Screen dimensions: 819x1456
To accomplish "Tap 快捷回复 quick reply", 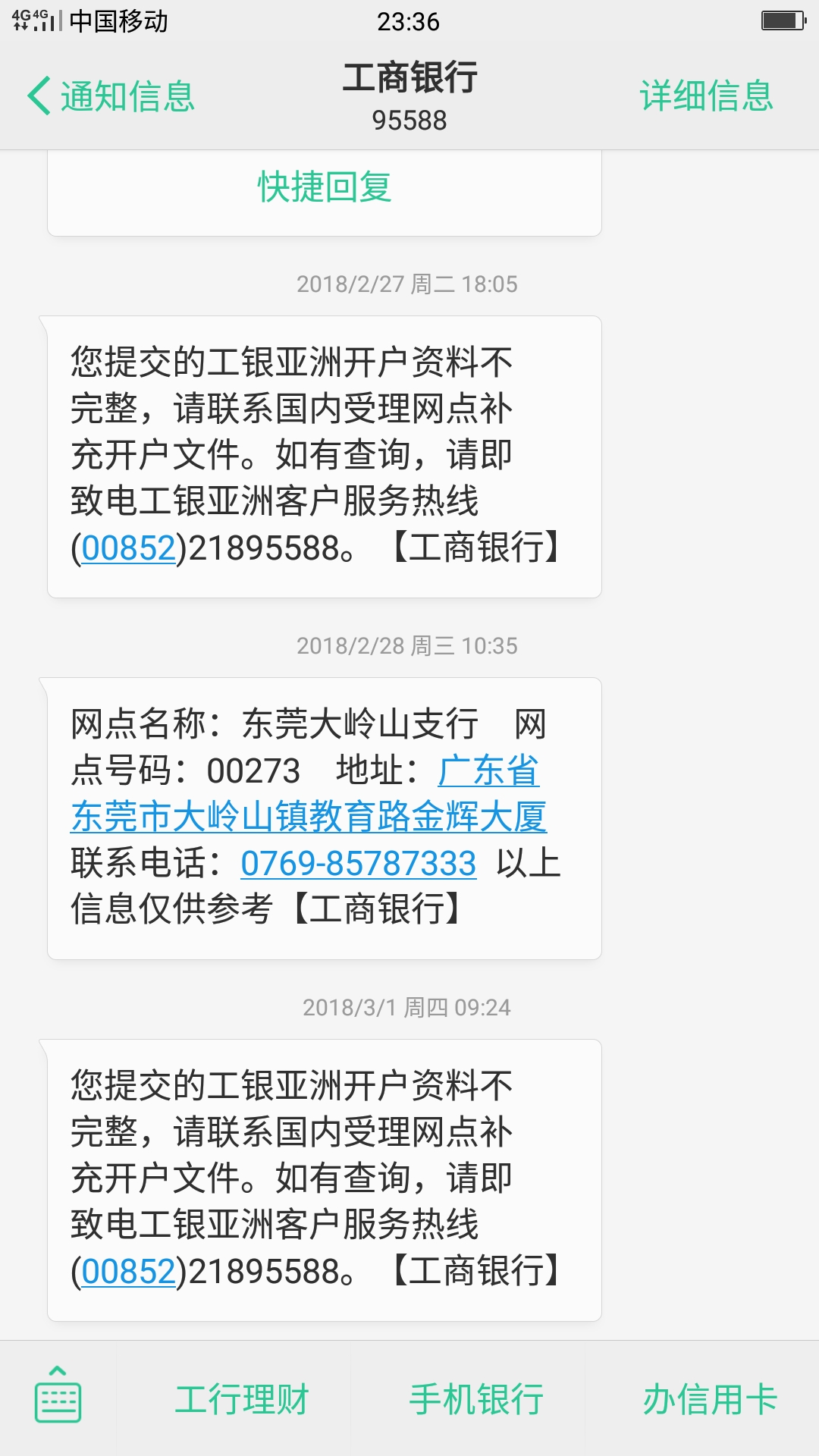I will (325, 187).
